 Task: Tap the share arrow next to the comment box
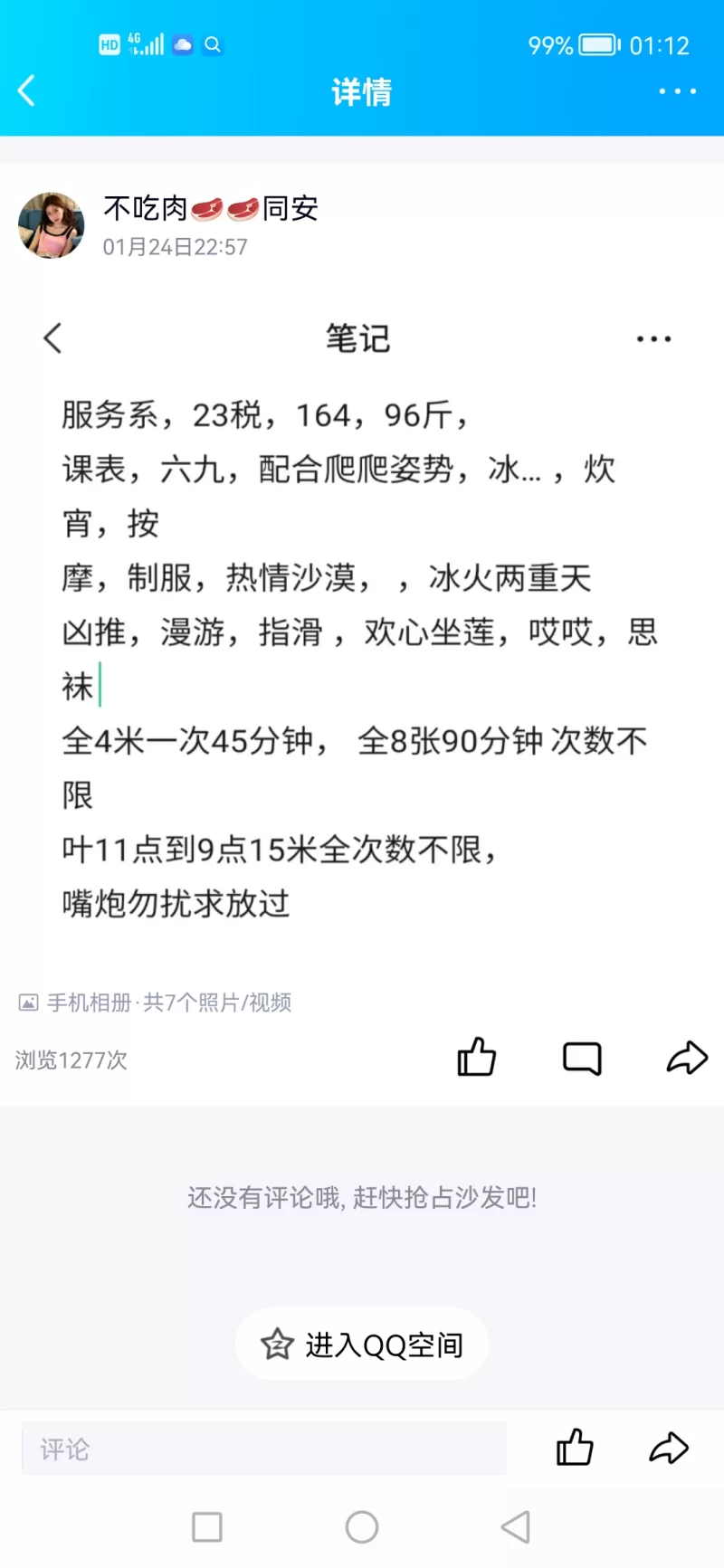[670, 1448]
